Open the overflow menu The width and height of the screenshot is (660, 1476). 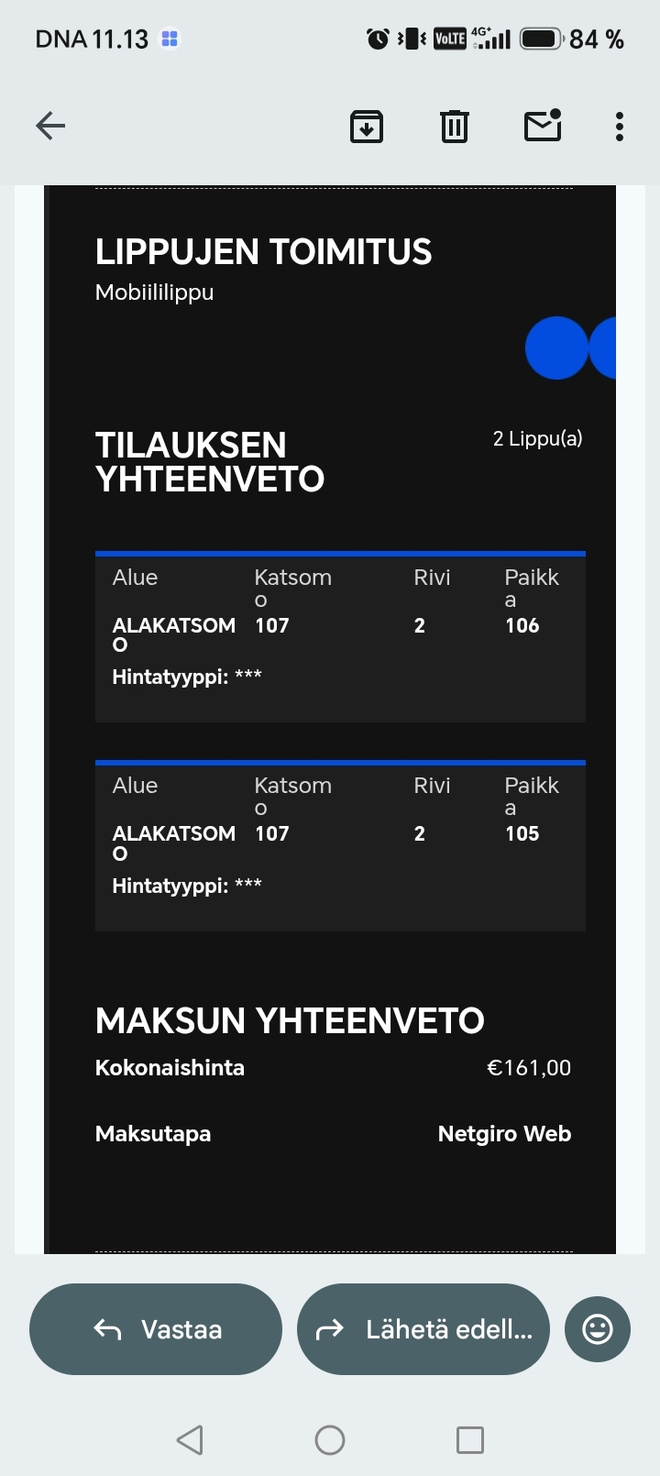pyautogui.click(x=620, y=126)
